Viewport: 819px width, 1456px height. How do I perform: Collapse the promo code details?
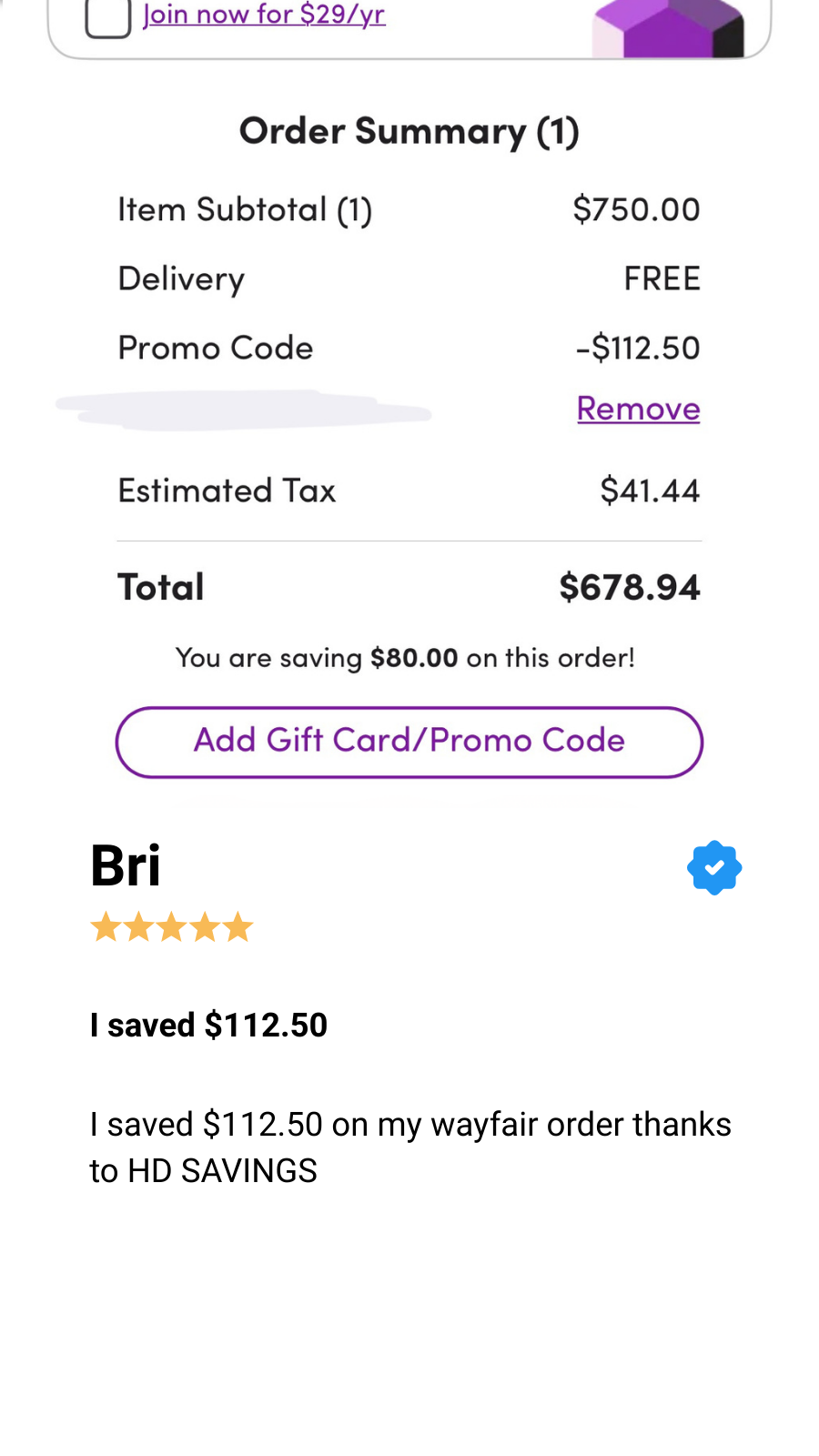[215, 347]
